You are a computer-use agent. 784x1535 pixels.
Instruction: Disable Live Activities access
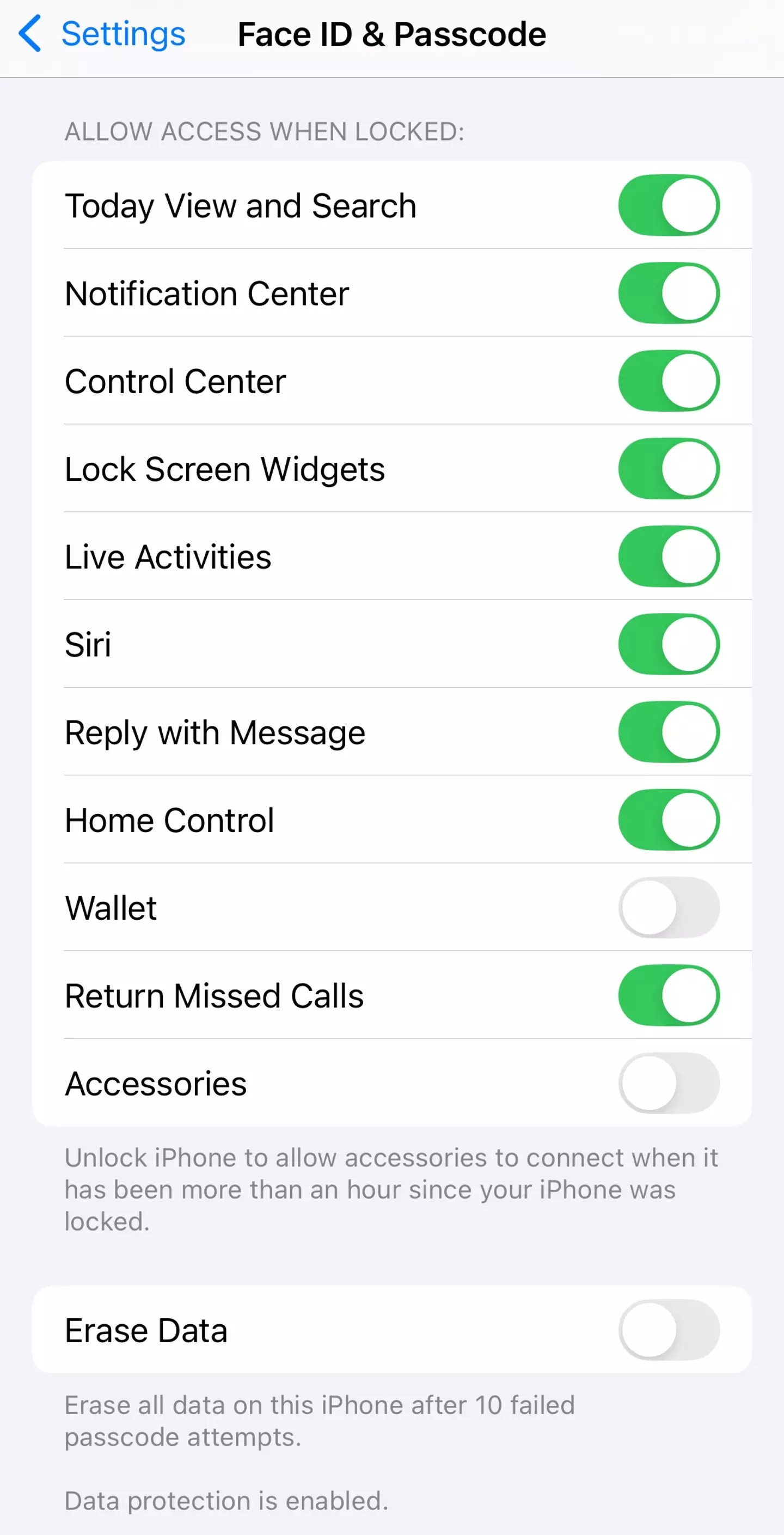point(670,556)
